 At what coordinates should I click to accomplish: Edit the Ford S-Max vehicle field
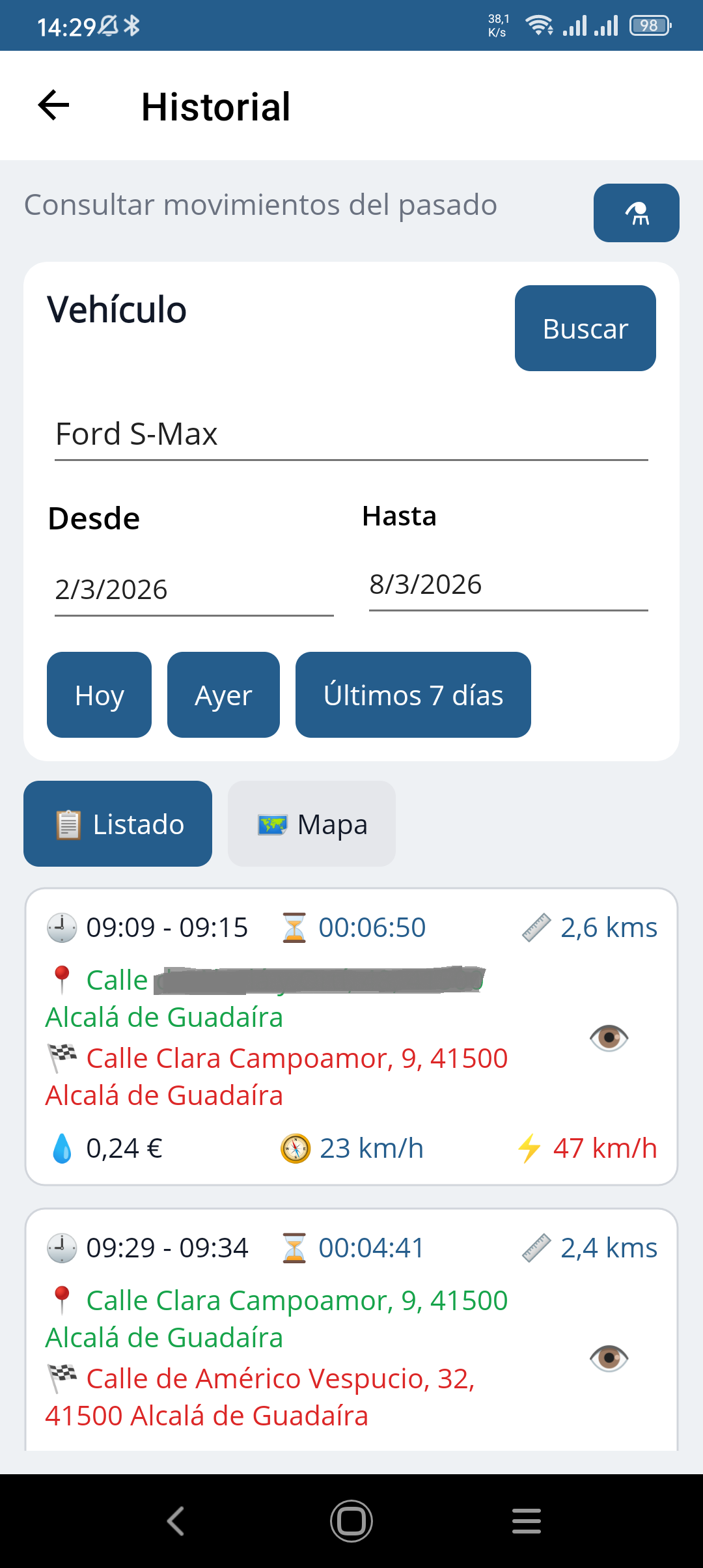(351, 434)
